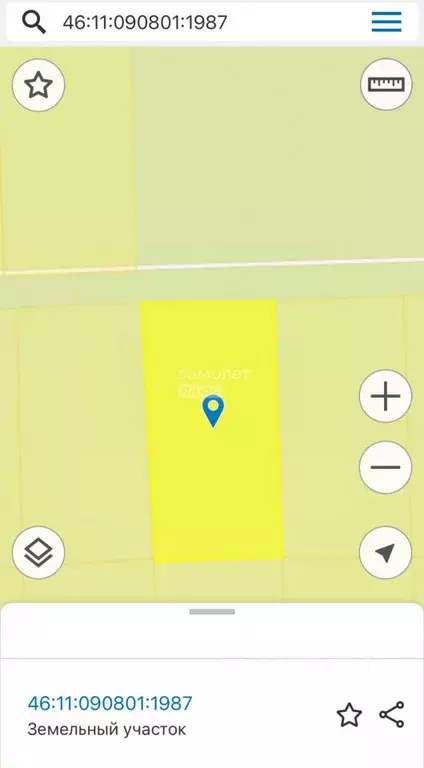Open the map layers selector
The width and height of the screenshot is (424, 768).
tap(39, 553)
